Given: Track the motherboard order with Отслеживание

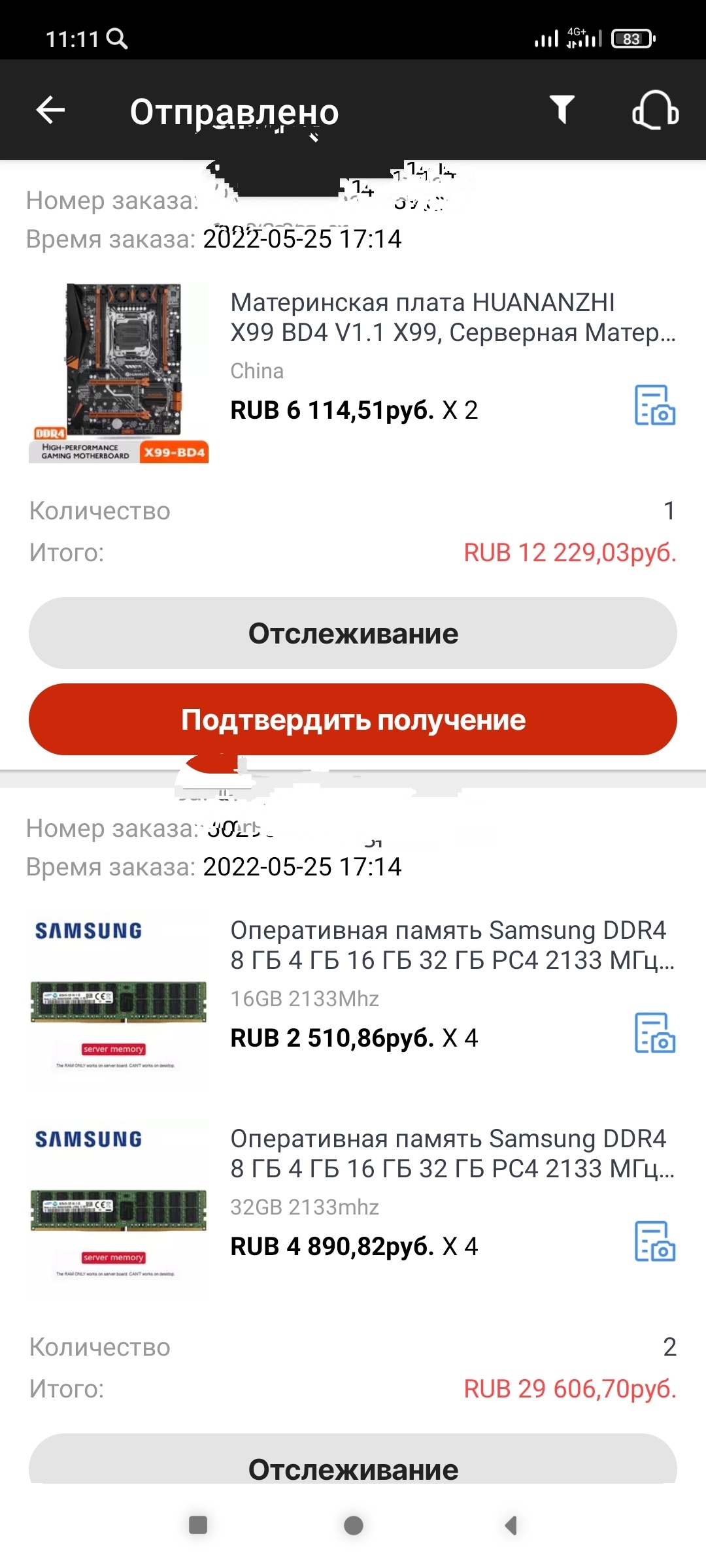Looking at the screenshot, I should point(353,633).
